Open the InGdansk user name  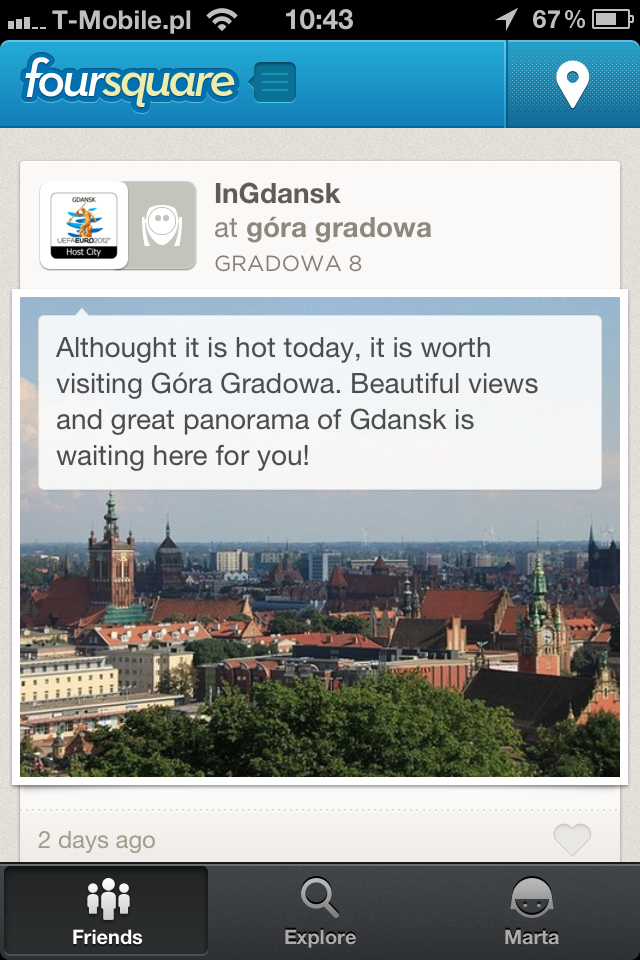point(277,193)
